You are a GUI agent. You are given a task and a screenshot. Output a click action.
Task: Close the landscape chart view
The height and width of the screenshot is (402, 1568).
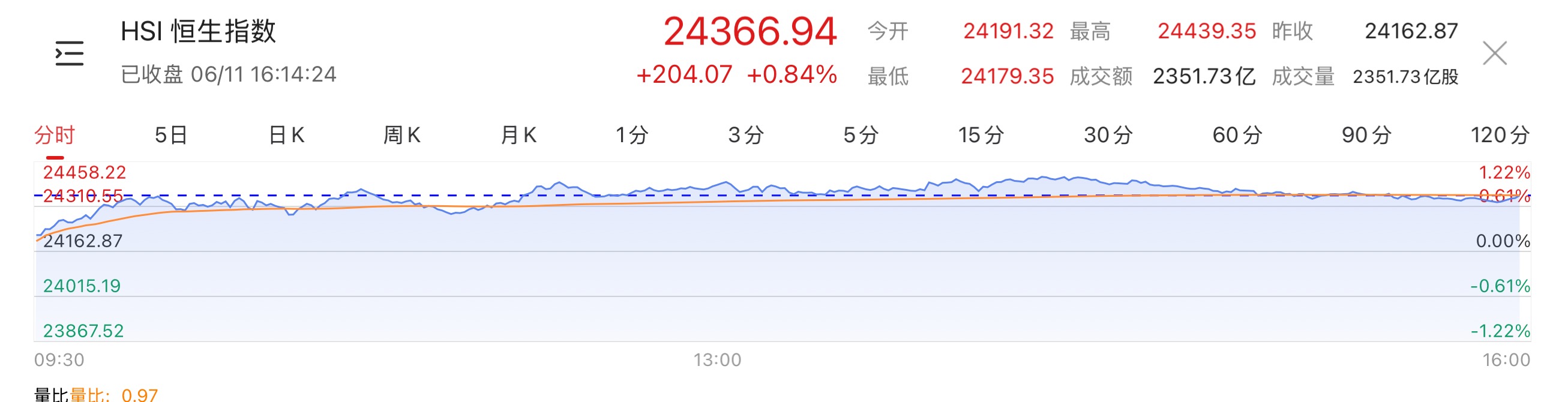(1494, 53)
